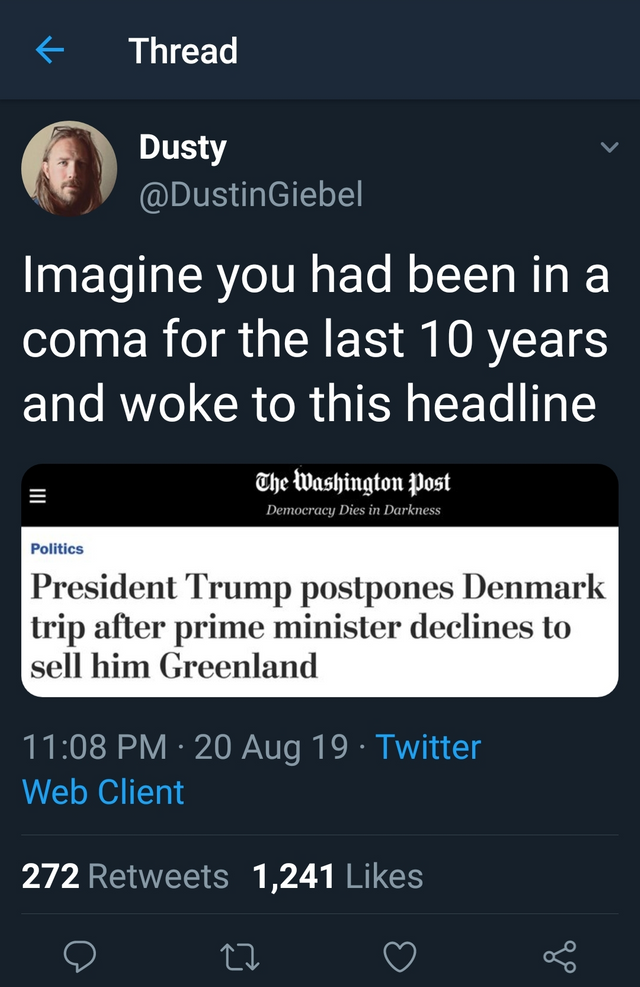Reply to Dusty's tweet
640x987 pixels.
click(80, 956)
